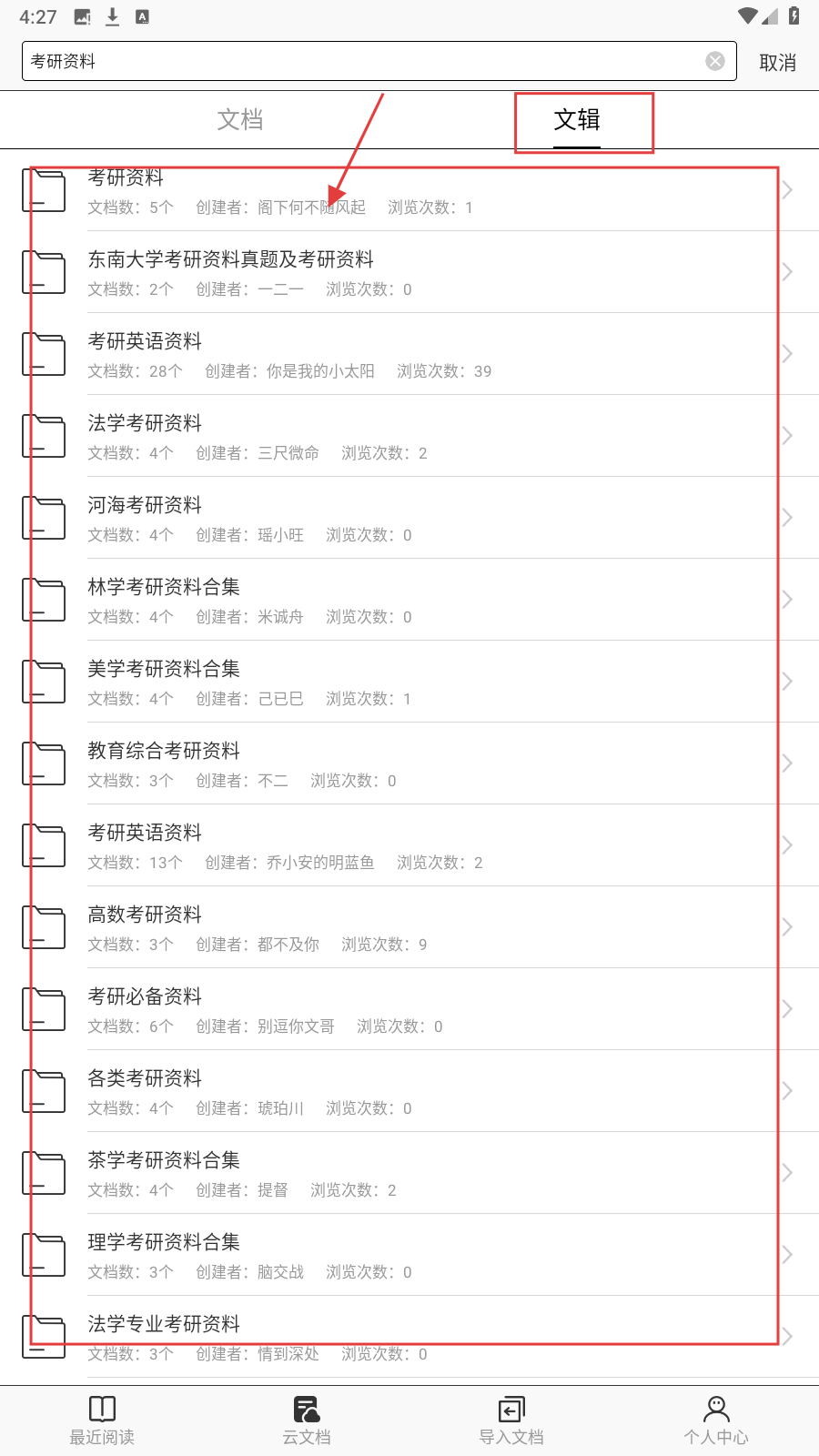Open 林学考研资料合集
The width and height of the screenshot is (819, 1456).
click(x=409, y=600)
